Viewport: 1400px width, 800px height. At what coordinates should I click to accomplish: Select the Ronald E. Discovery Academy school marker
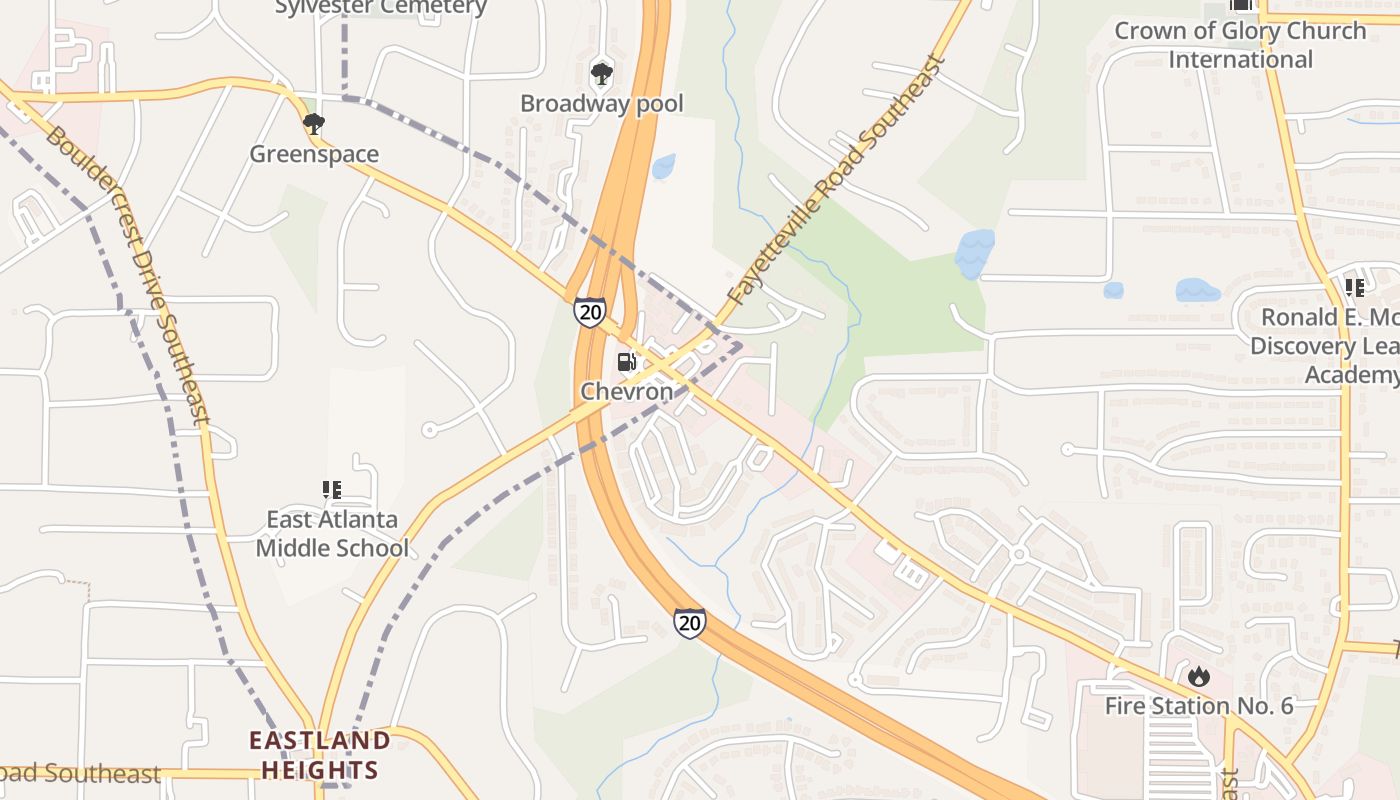[x=1355, y=288]
